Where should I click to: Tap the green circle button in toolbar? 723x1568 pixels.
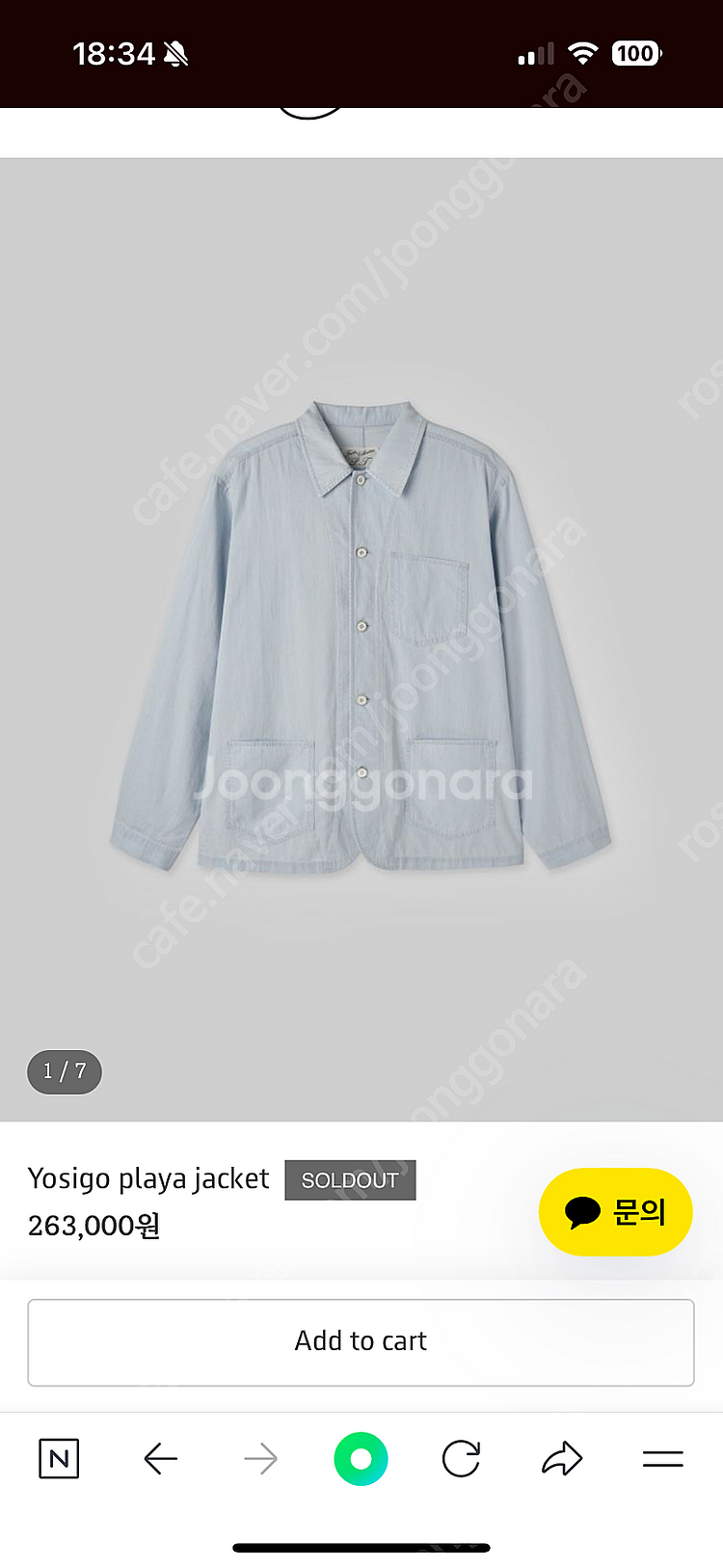pos(361,1458)
